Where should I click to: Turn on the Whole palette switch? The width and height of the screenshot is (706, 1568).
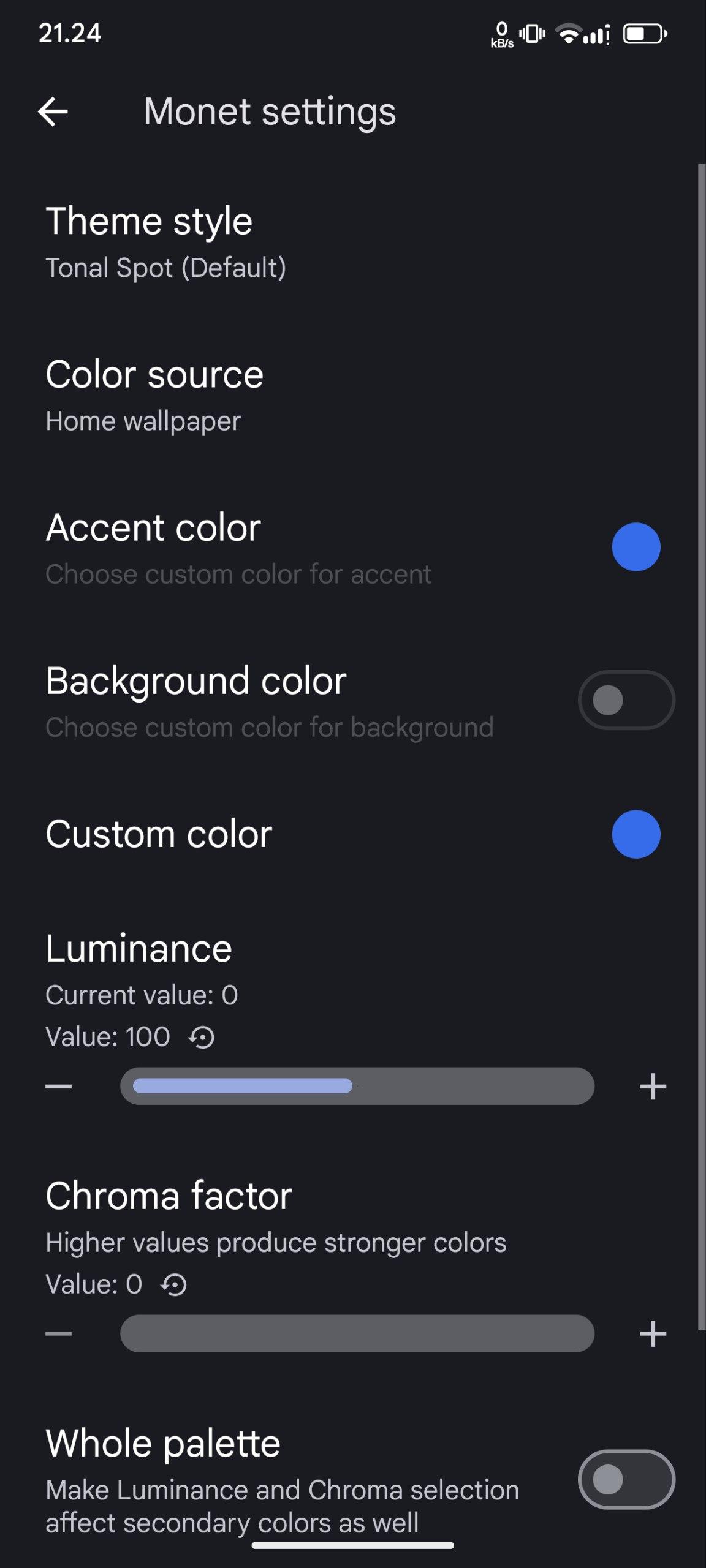coord(626,1480)
